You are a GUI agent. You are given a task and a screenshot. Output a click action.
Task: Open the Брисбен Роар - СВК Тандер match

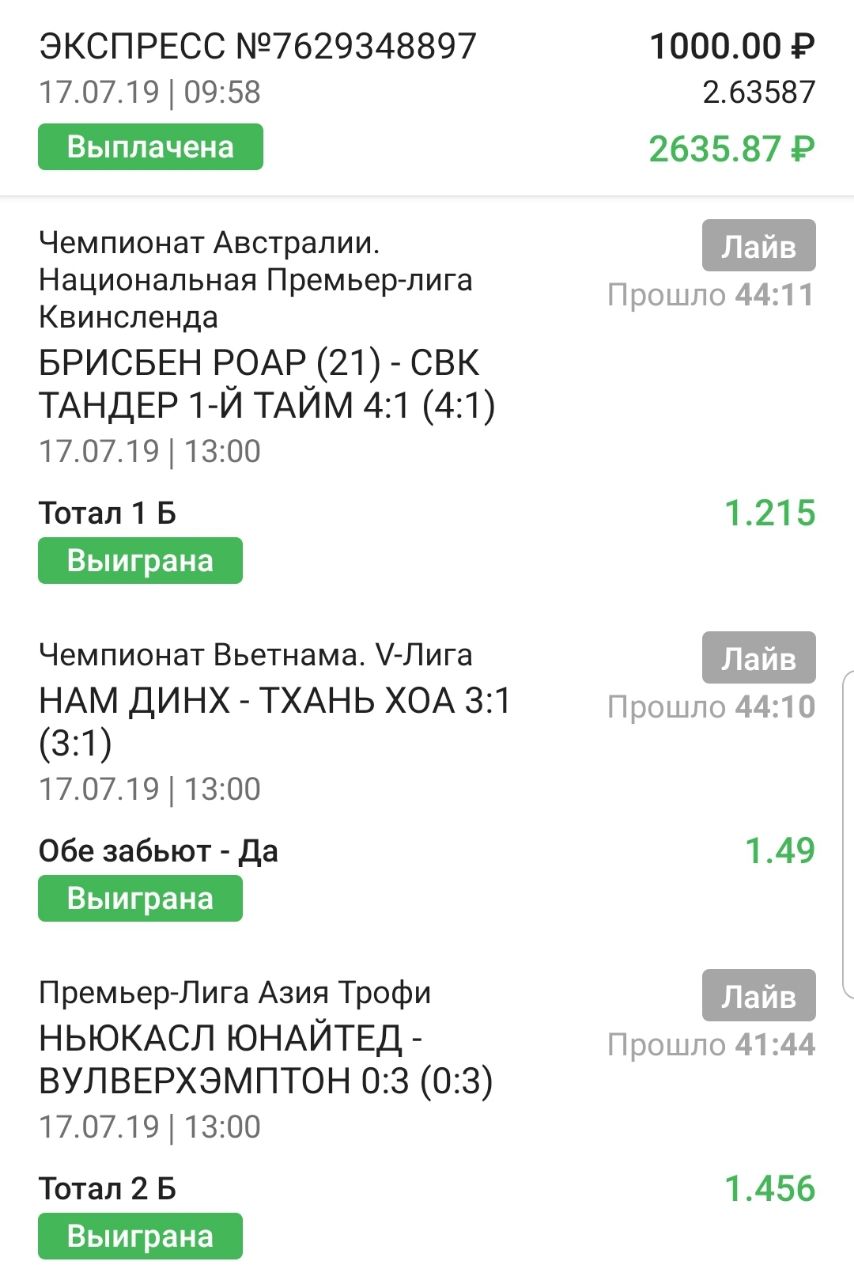point(267,384)
